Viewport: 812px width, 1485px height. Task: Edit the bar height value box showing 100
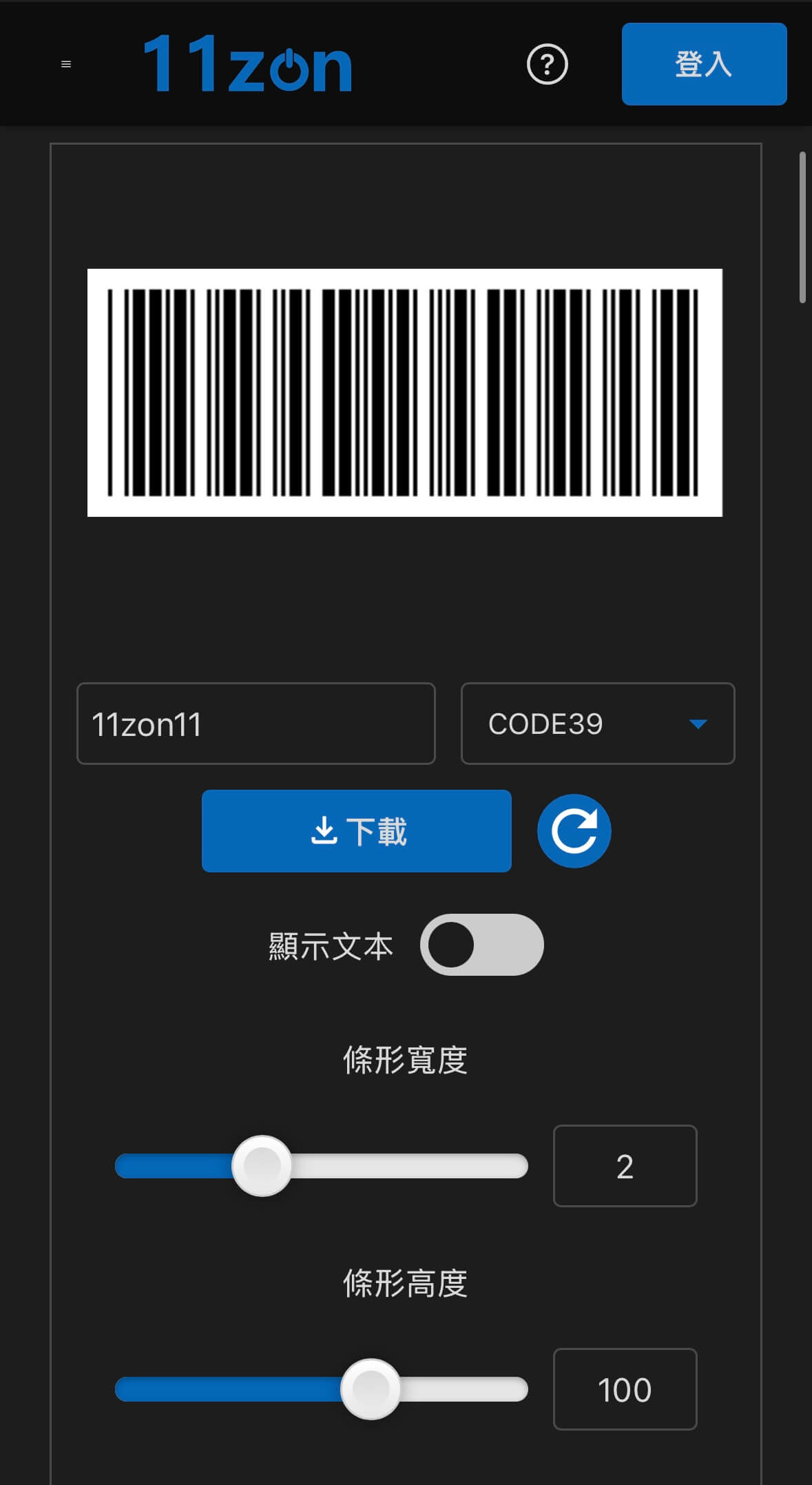[625, 1389]
